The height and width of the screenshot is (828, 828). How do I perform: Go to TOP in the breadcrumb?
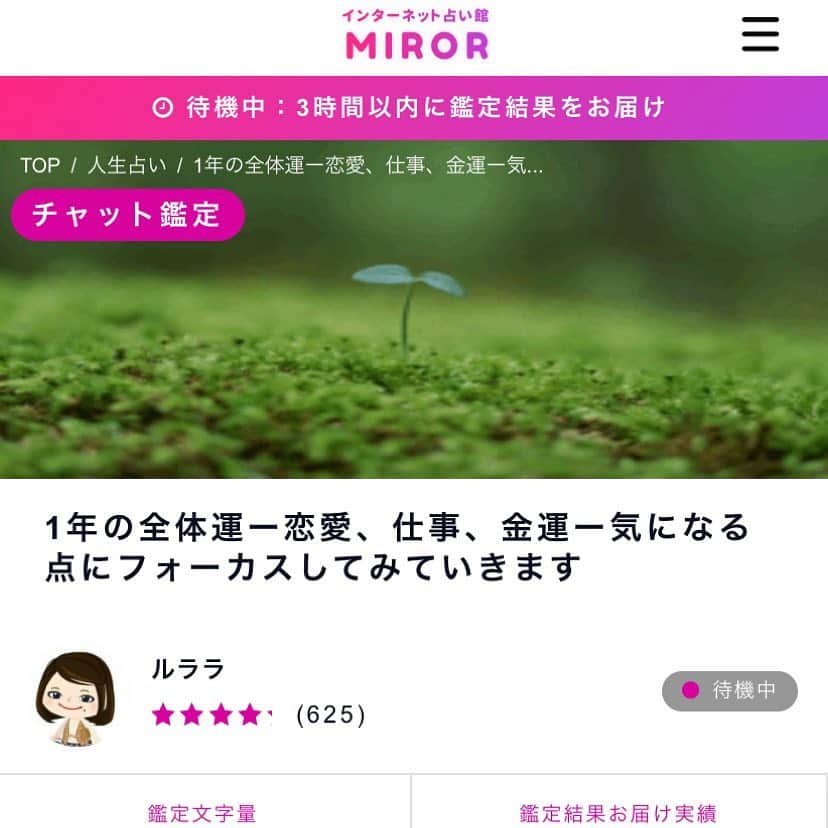[40, 166]
